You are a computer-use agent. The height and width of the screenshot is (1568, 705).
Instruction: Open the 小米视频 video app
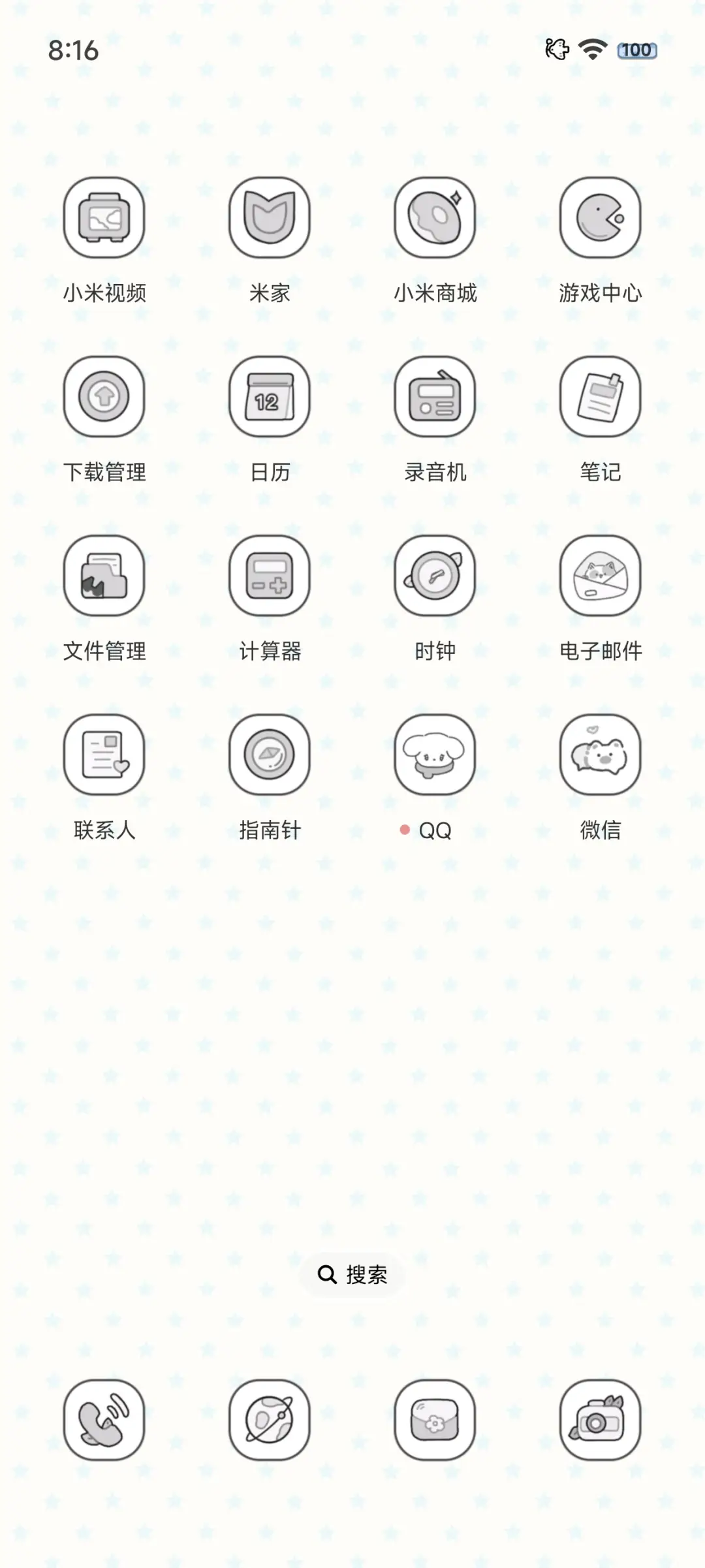[104, 219]
